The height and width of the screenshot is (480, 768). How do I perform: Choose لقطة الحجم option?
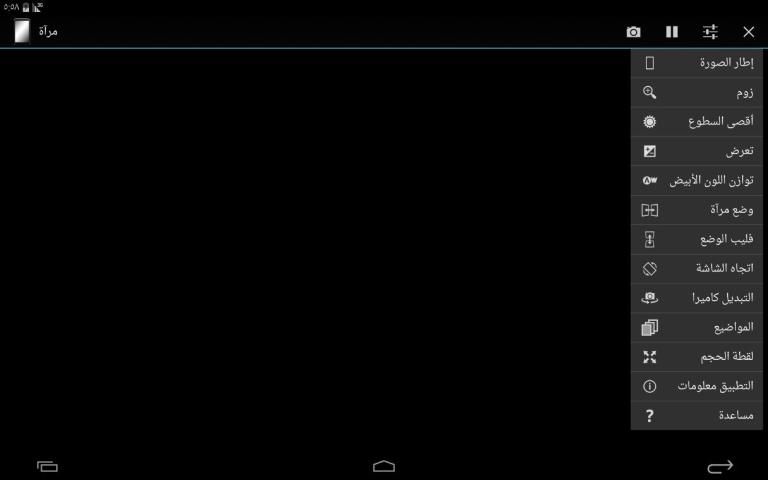(697, 356)
